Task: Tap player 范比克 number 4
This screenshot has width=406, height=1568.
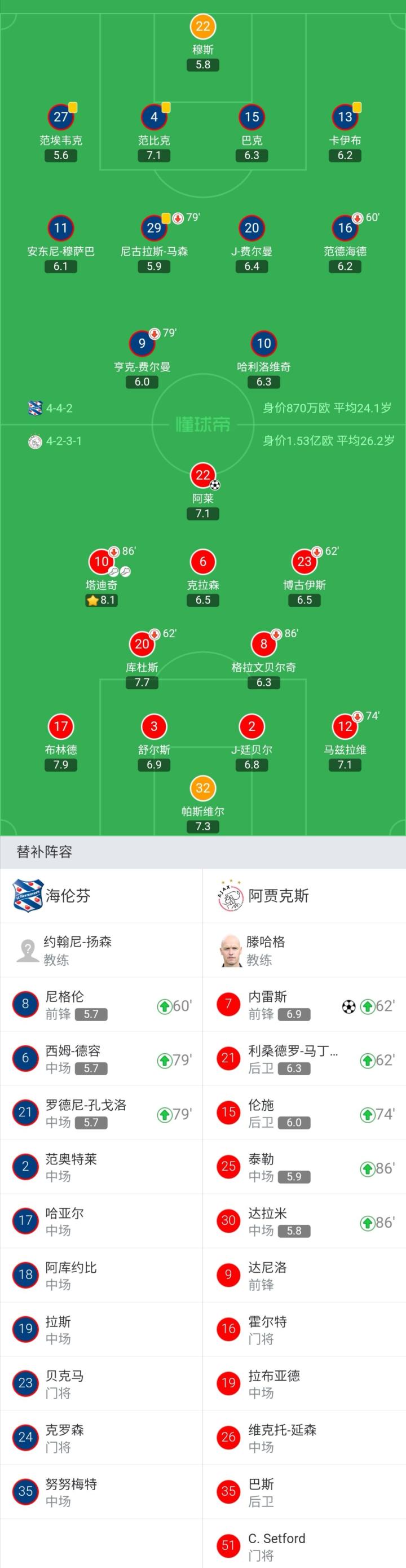Action: [x=154, y=133]
